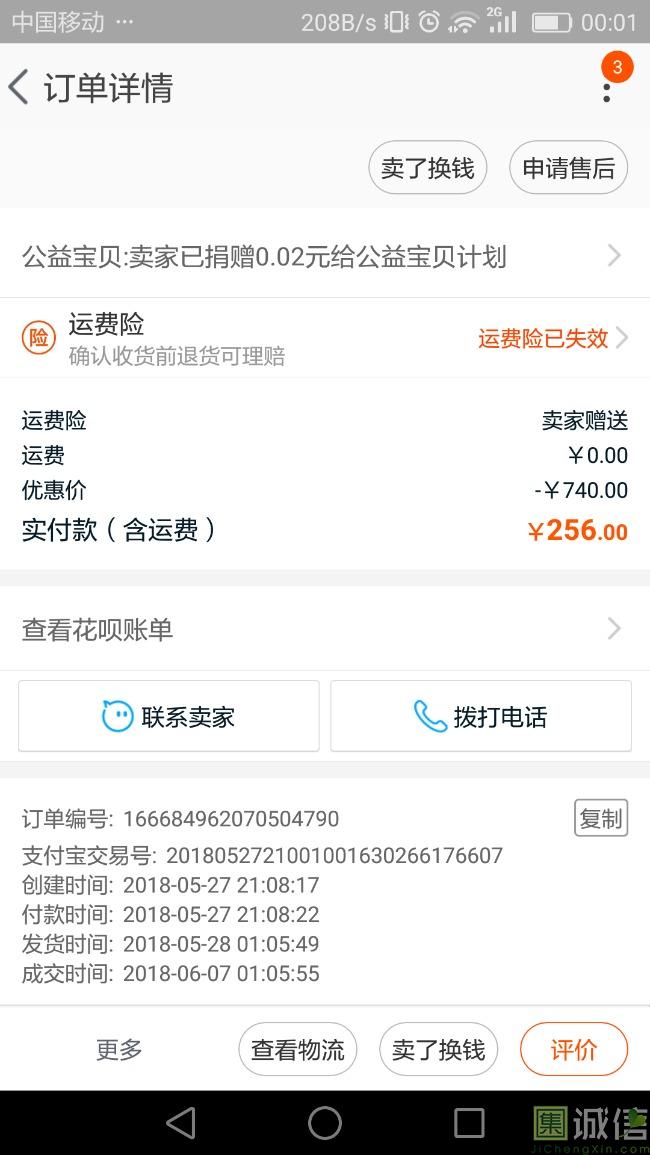Open the 运费险 shipping insurance row
The width and height of the screenshot is (650, 1155).
(325, 338)
